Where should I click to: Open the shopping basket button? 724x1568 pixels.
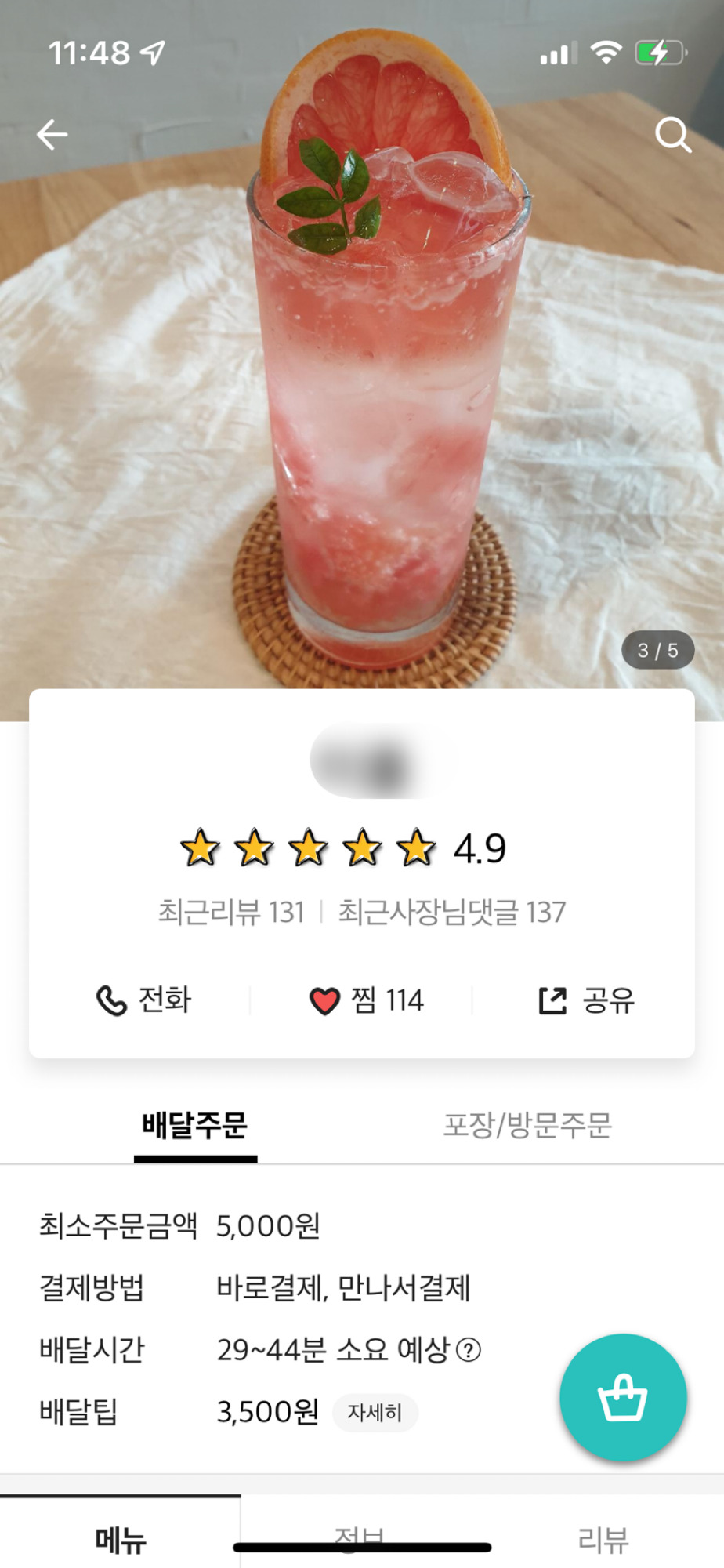pos(623,1398)
